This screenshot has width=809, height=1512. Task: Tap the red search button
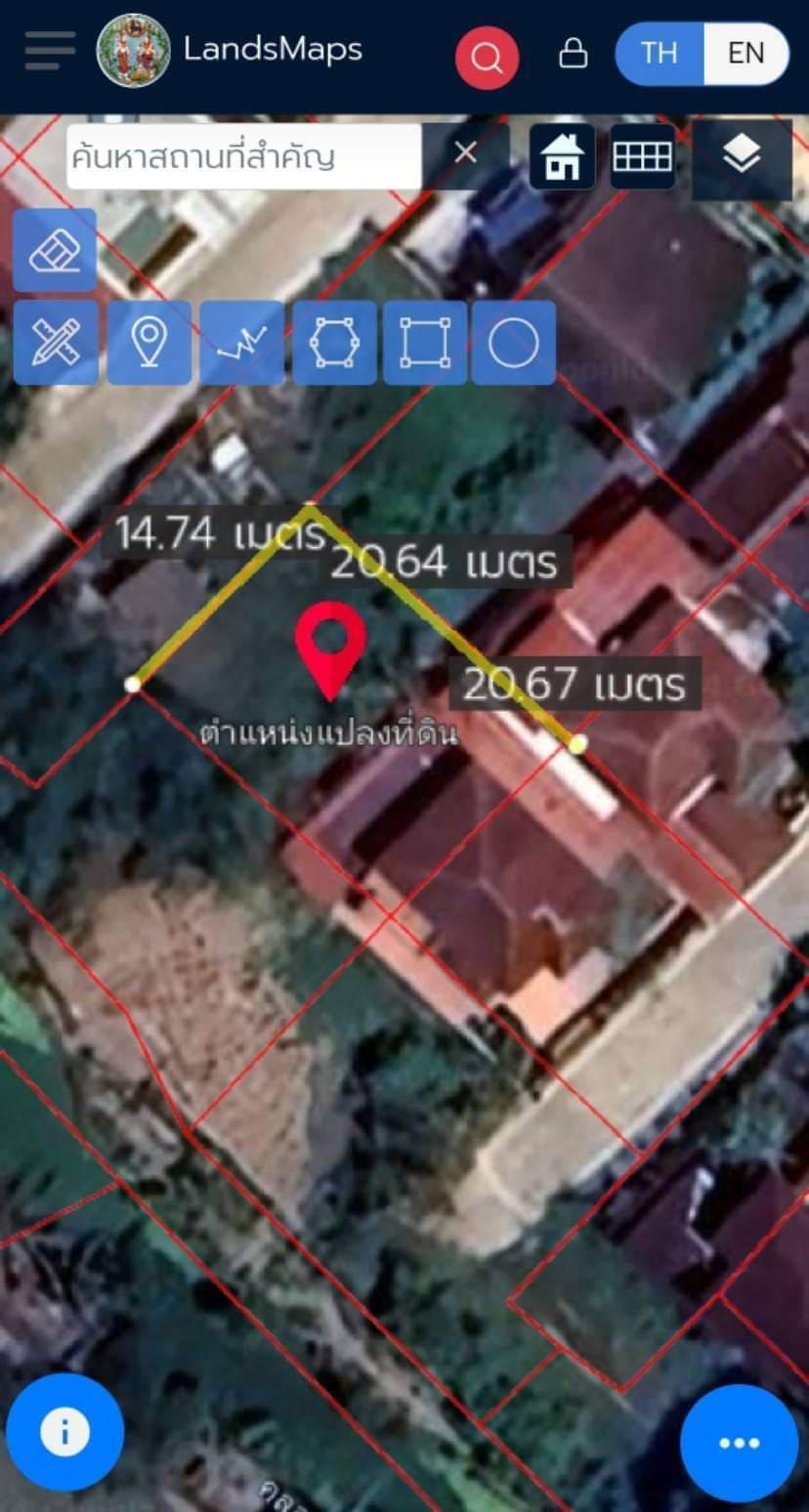point(487,57)
